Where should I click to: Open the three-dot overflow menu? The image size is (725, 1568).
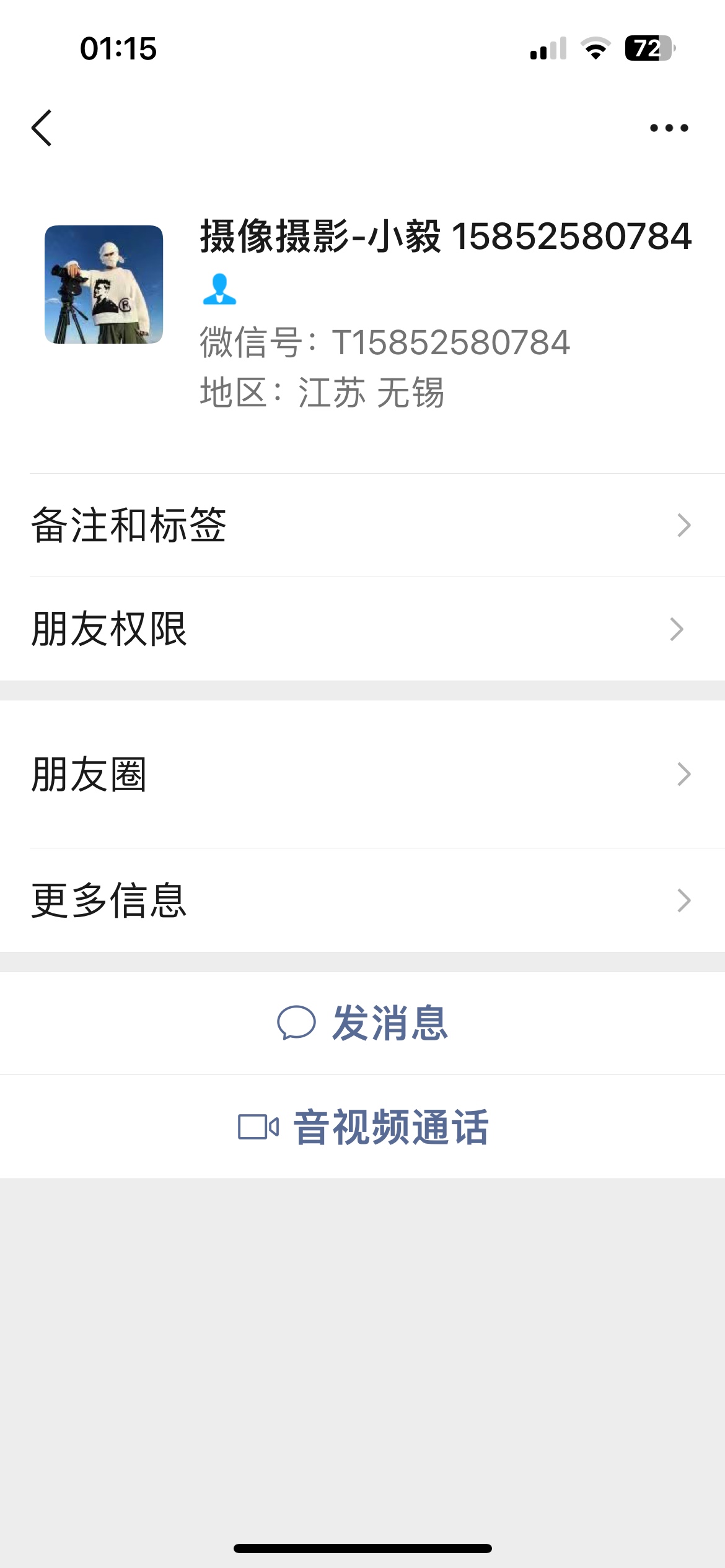669,128
